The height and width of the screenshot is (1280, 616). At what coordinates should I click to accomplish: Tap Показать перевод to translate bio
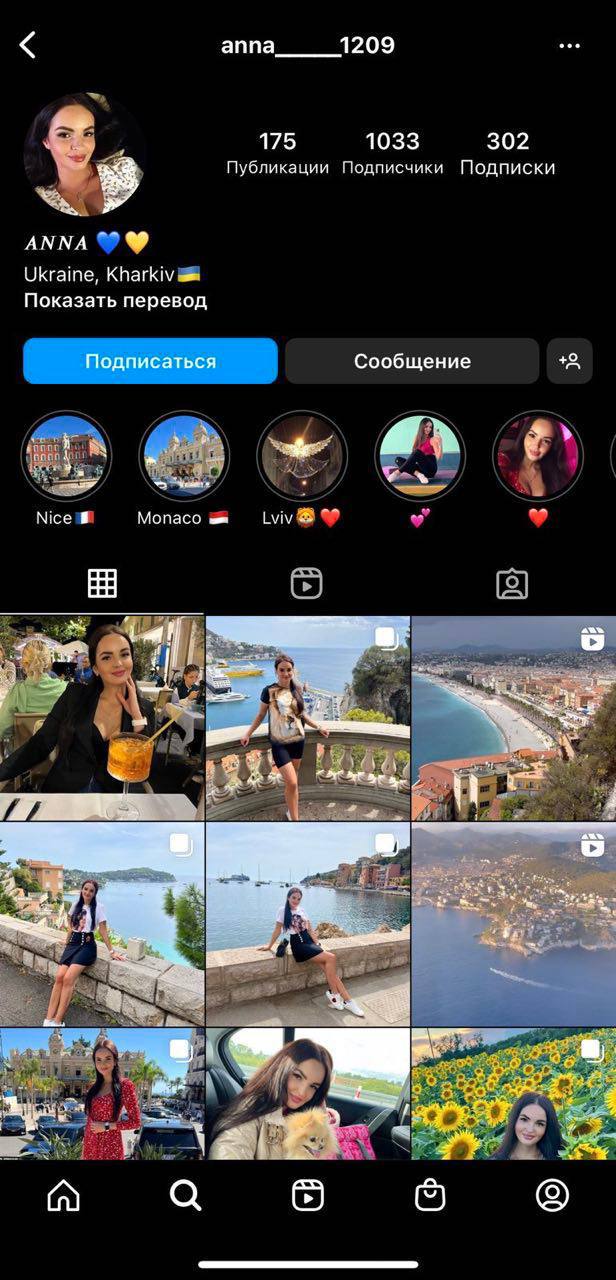[x=115, y=300]
